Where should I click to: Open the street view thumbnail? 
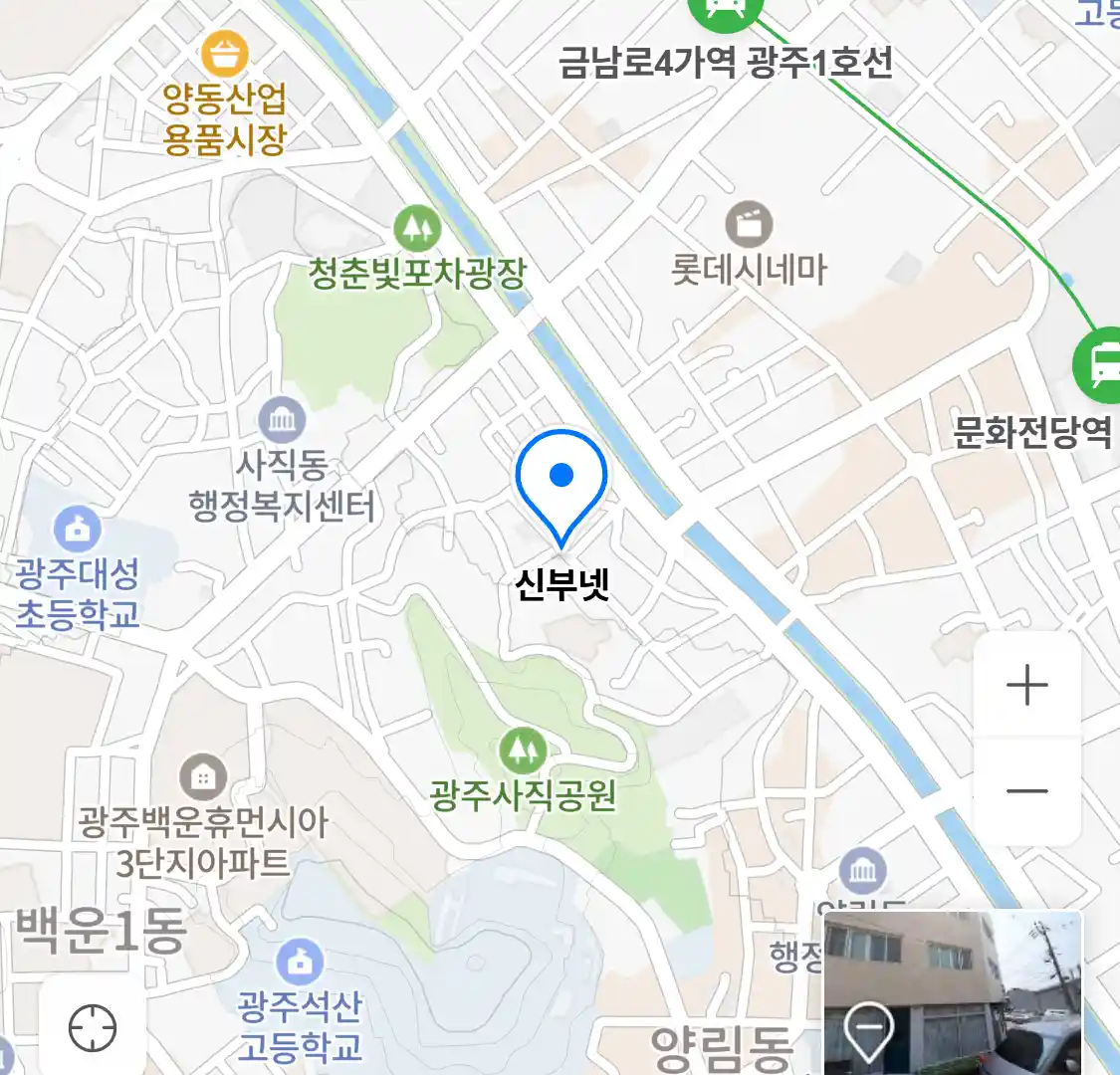[x=952, y=991]
